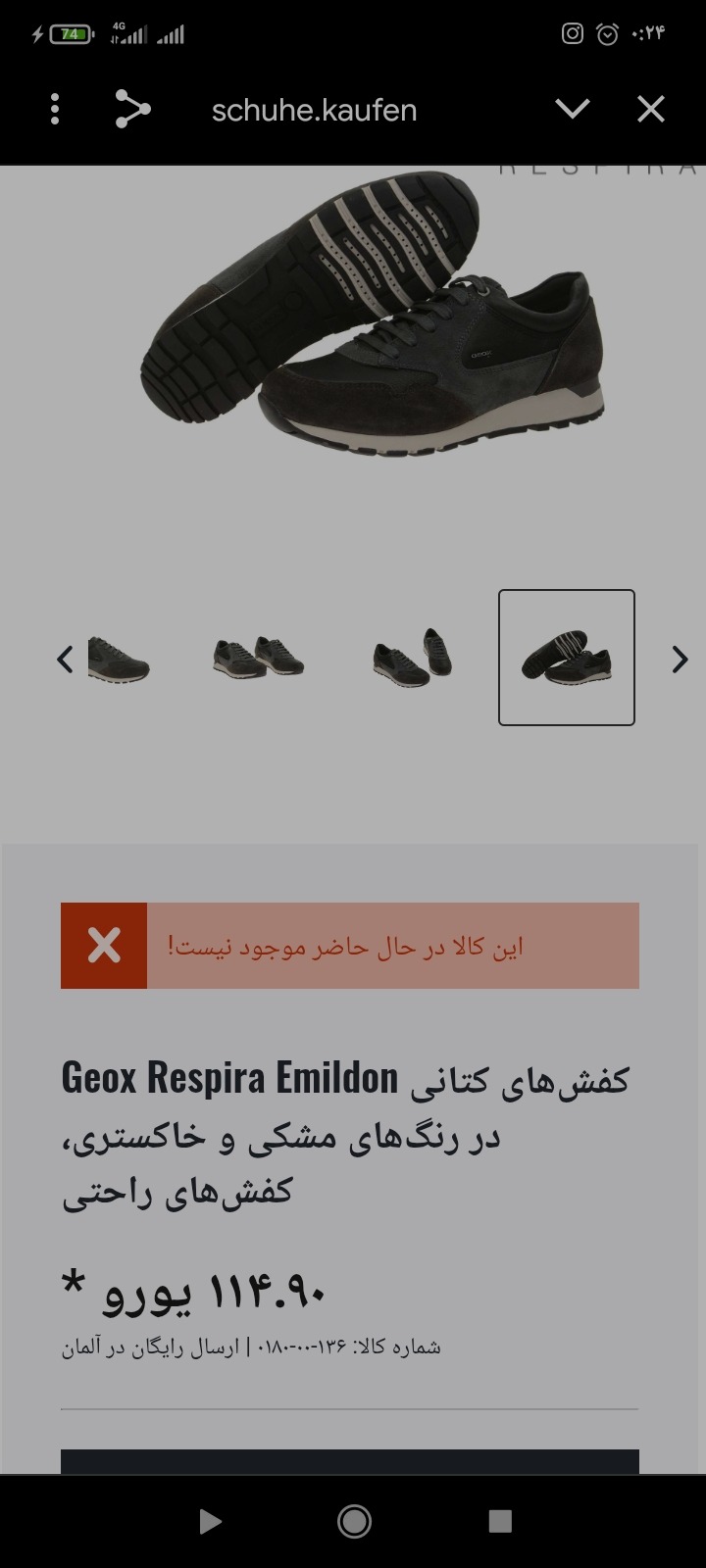
Task: Select the partly cropped single-shoe side view thumbnail
Action: point(119,660)
